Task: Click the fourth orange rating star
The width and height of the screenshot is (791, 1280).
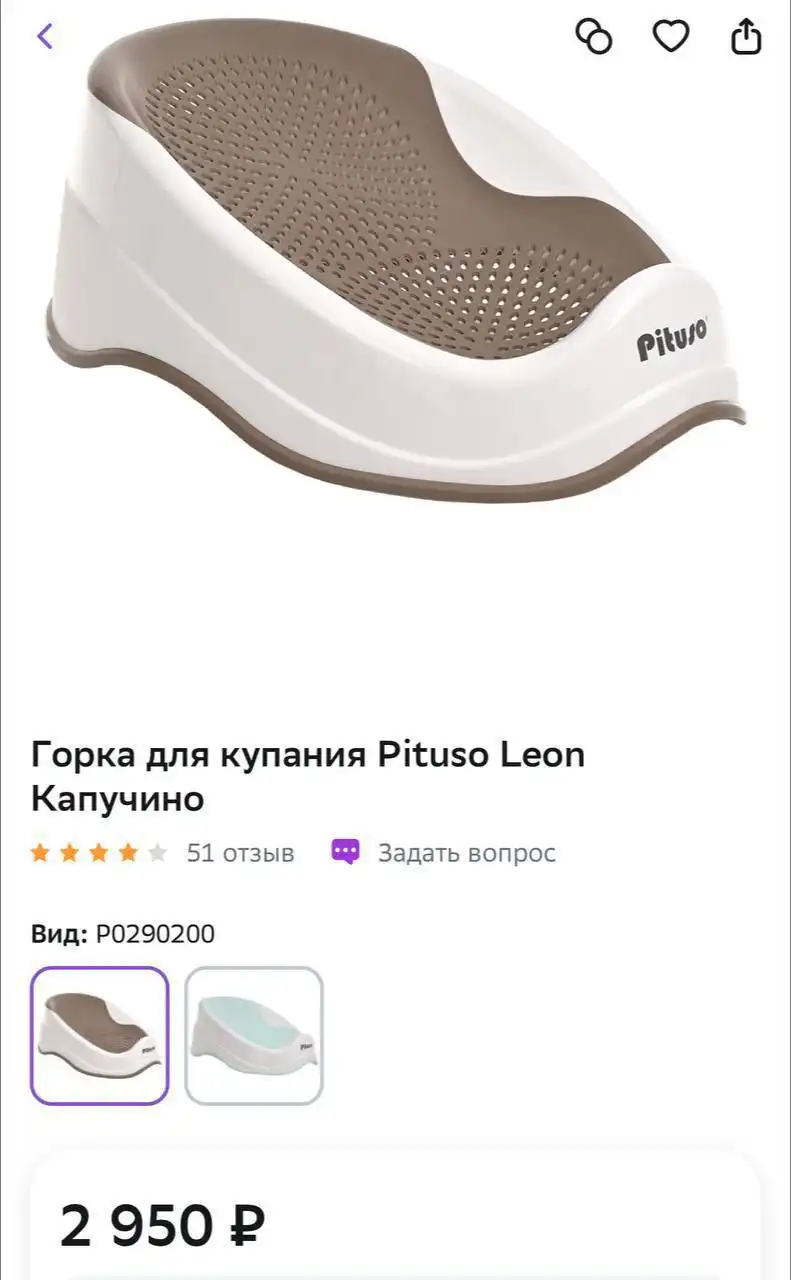Action: (x=127, y=851)
